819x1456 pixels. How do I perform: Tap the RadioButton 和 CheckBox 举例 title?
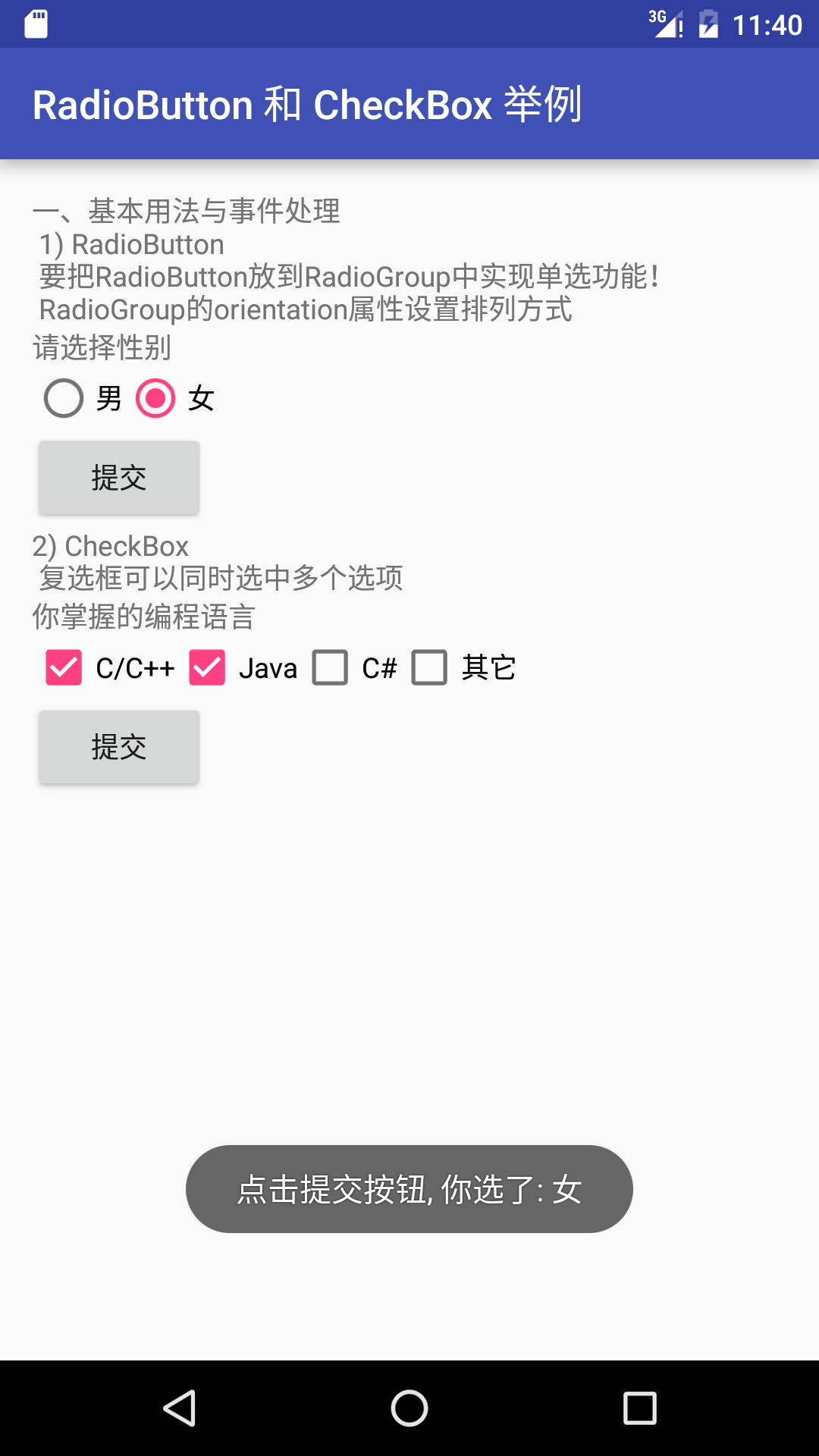(x=309, y=104)
